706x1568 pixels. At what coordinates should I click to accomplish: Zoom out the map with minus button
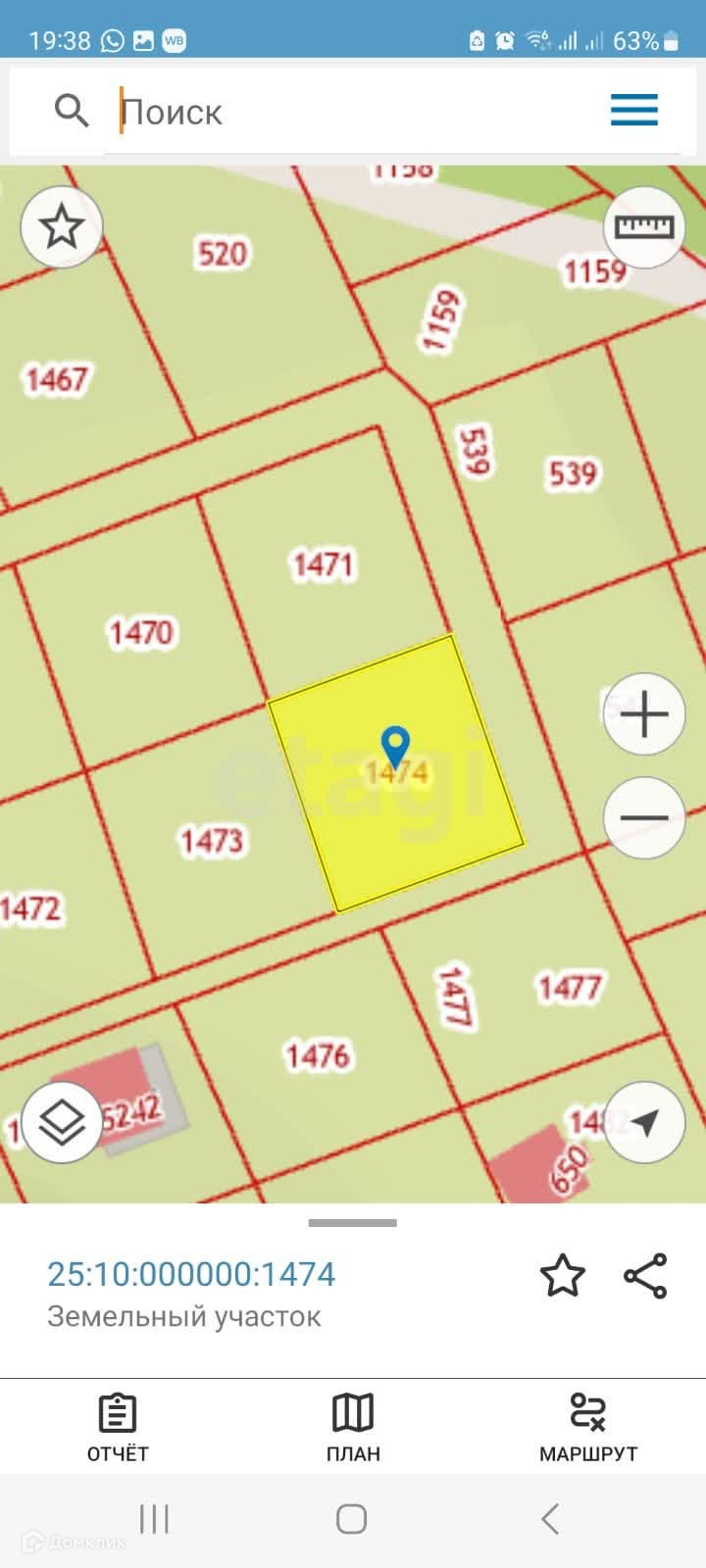click(643, 817)
